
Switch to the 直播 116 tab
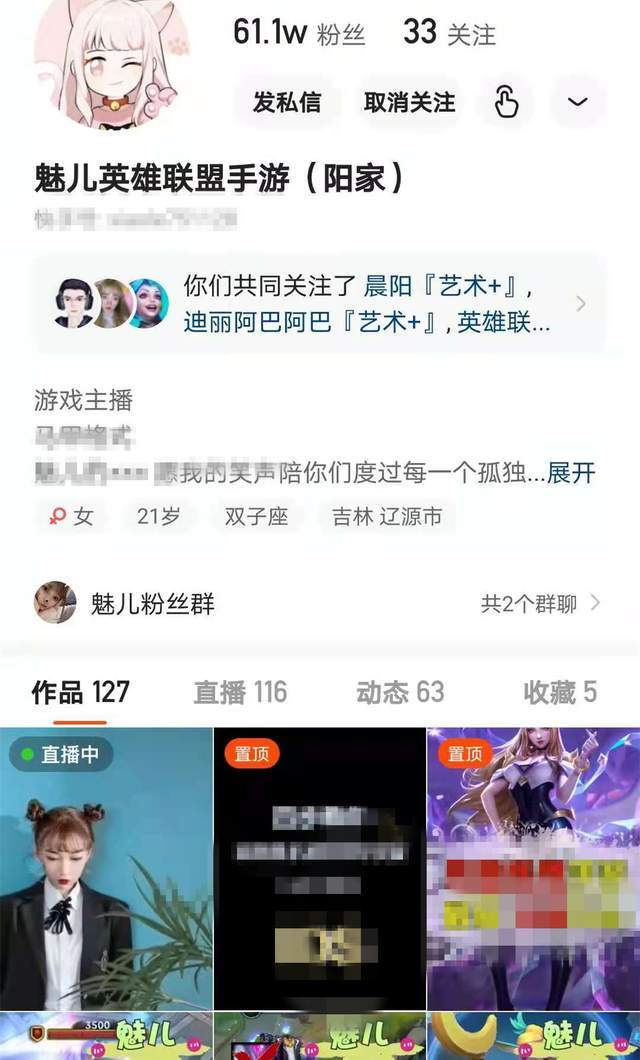point(240,692)
